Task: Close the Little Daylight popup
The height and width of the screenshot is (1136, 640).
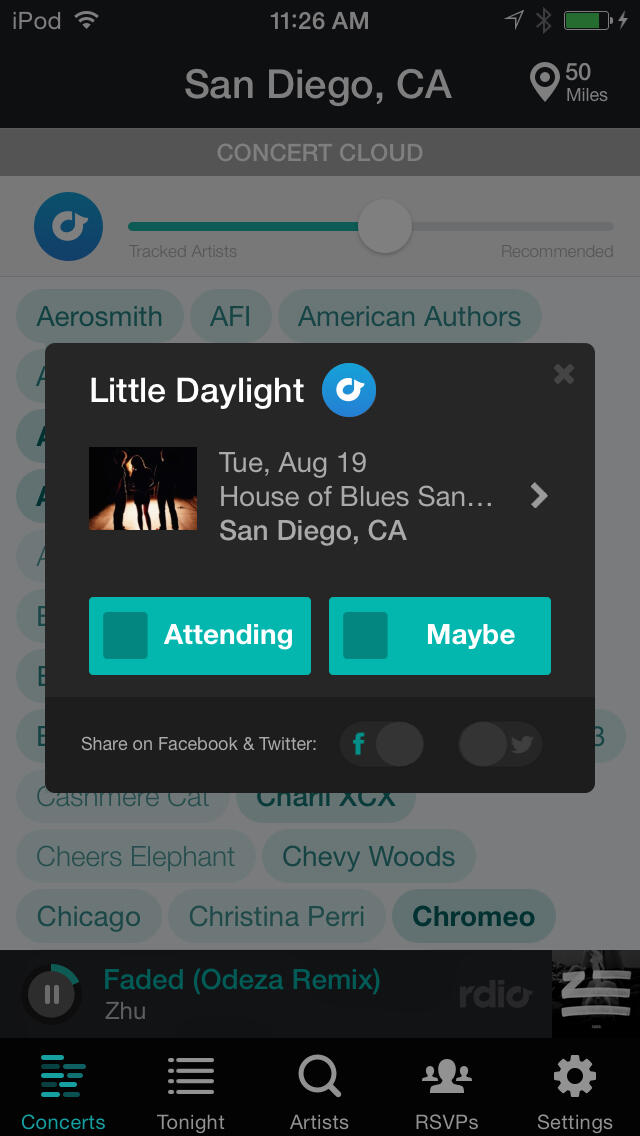Action: point(564,374)
